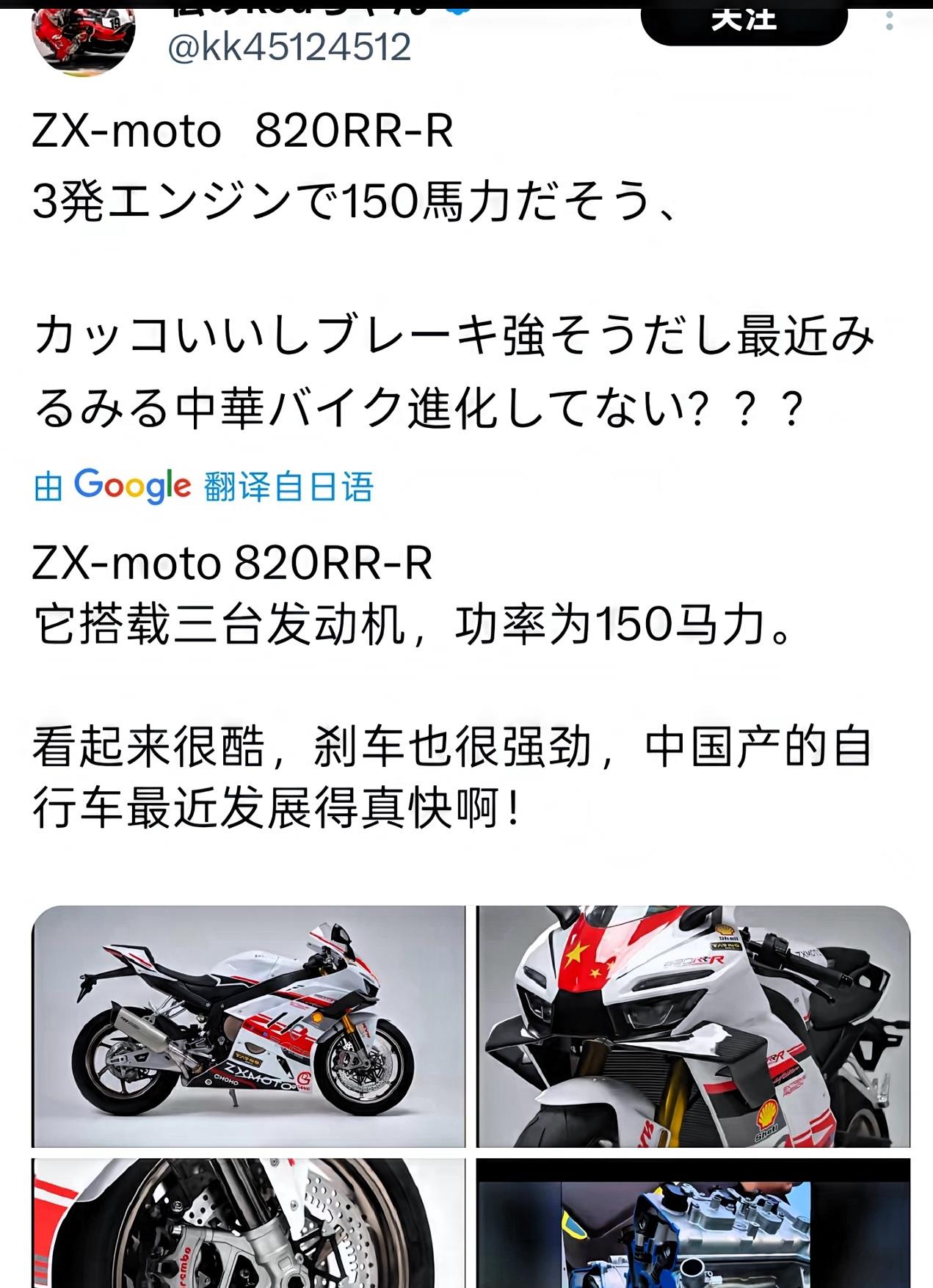This screenshot has width=933, height=1288.
Task: Open the post overflow menu
Action: 889,22
